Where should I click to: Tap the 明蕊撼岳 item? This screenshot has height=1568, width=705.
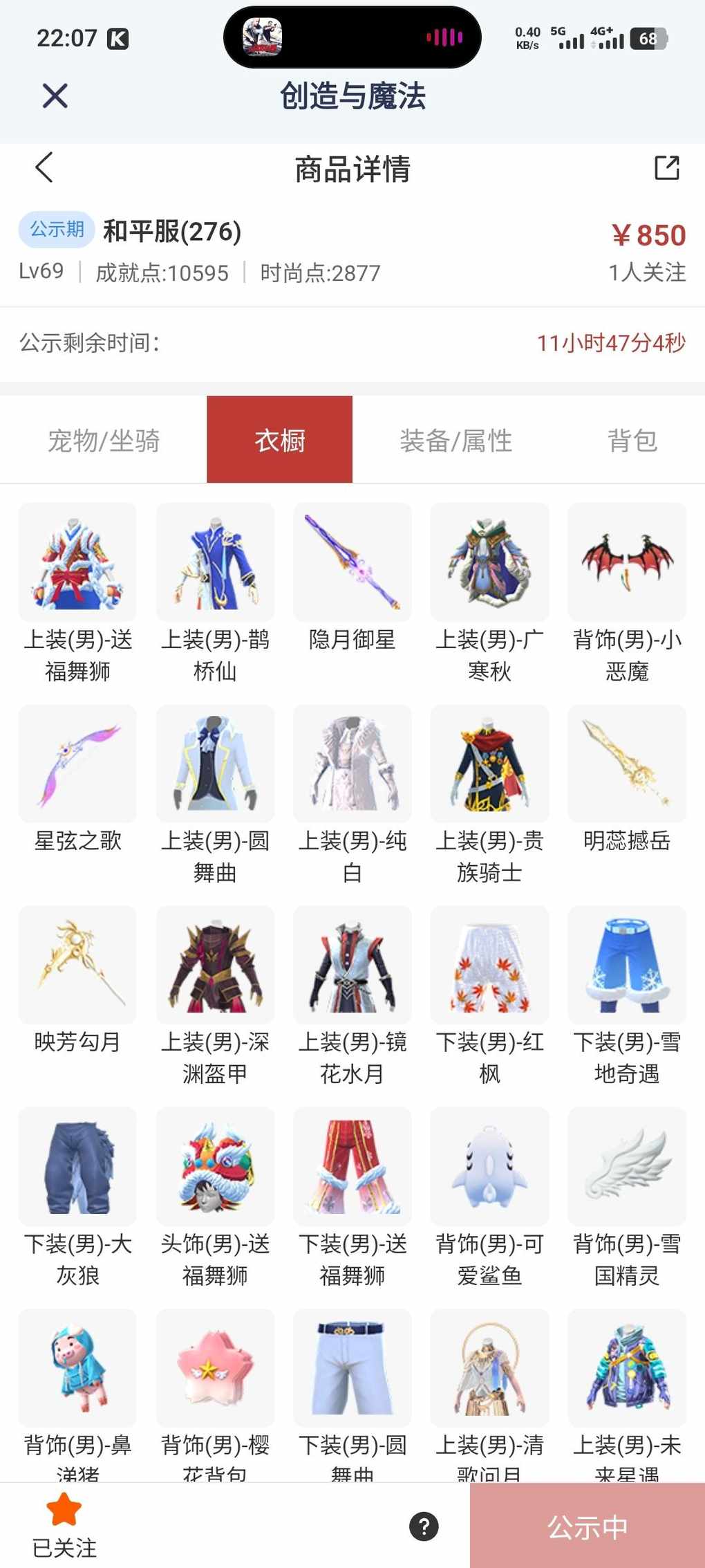pyautogui.click(x=626, y=764)
